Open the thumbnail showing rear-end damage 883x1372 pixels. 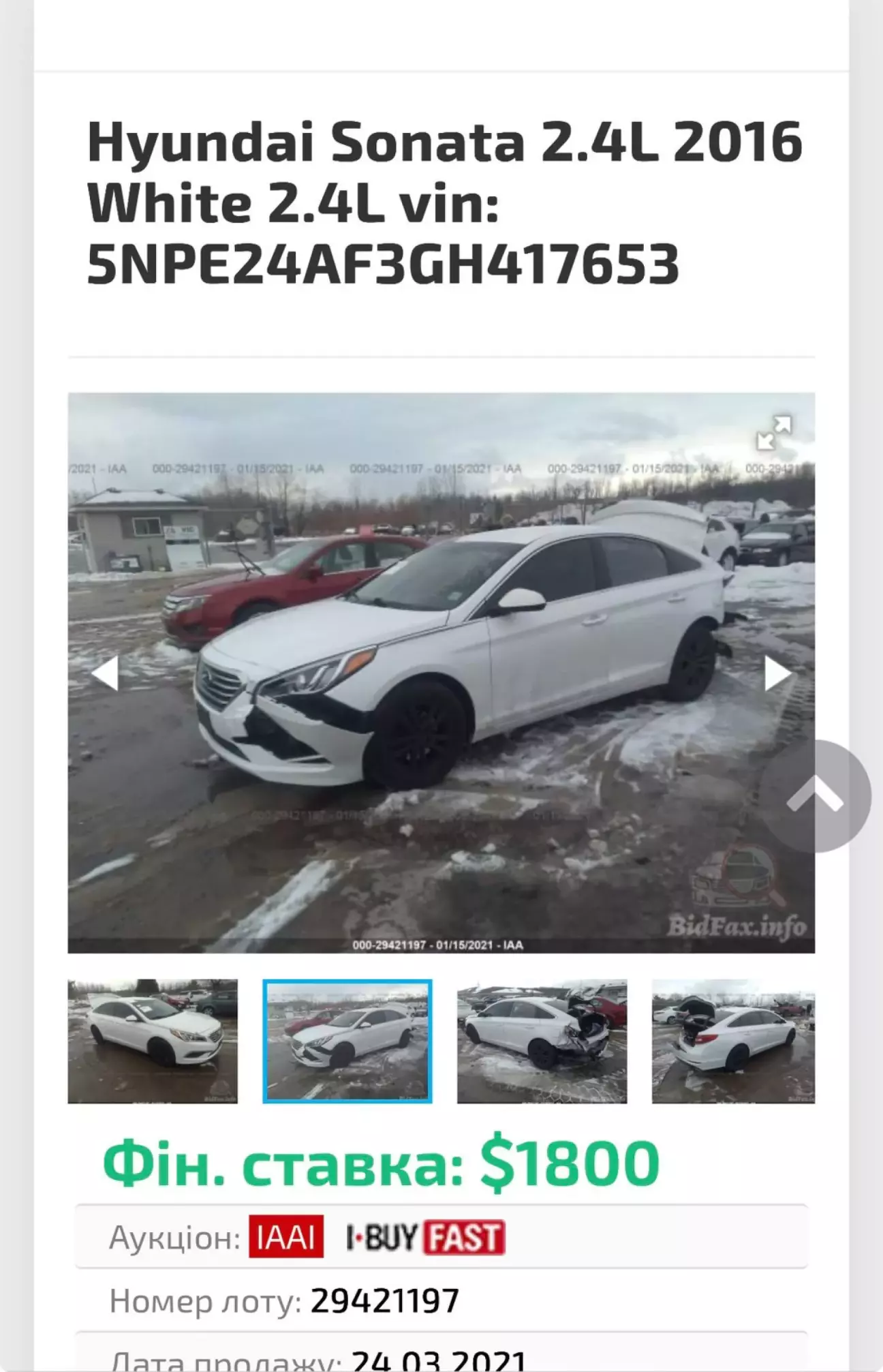point(542,1041)
